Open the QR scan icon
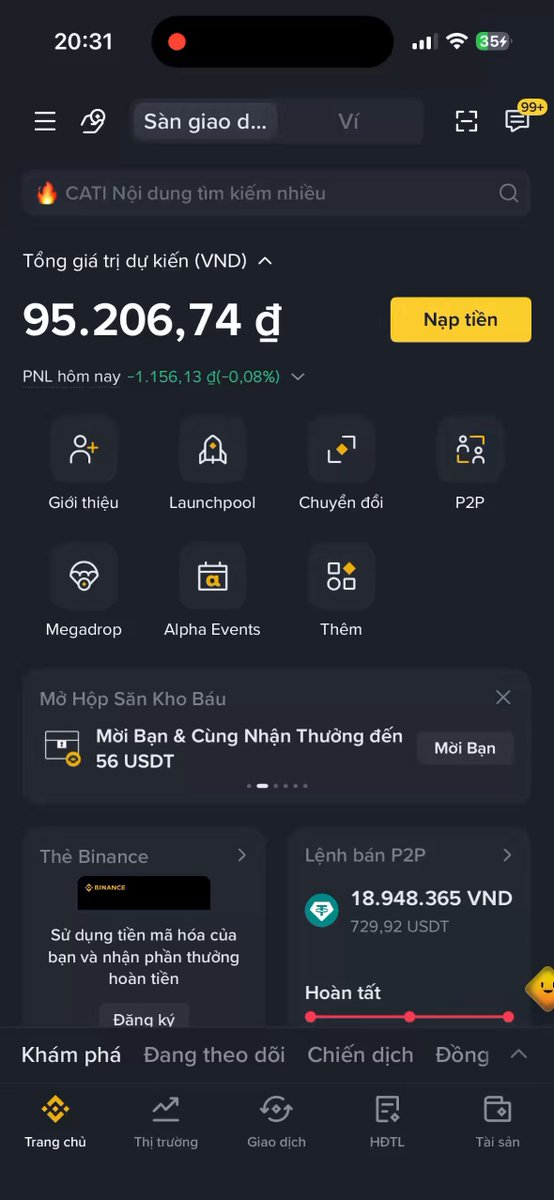 [466, 122]
